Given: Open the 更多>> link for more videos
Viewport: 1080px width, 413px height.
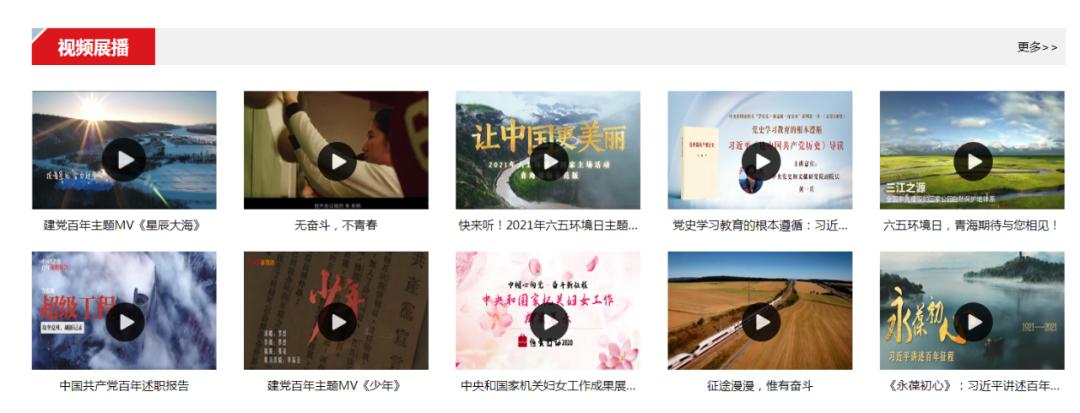Looking at the screenshot, I should [x=1037, y=47].
